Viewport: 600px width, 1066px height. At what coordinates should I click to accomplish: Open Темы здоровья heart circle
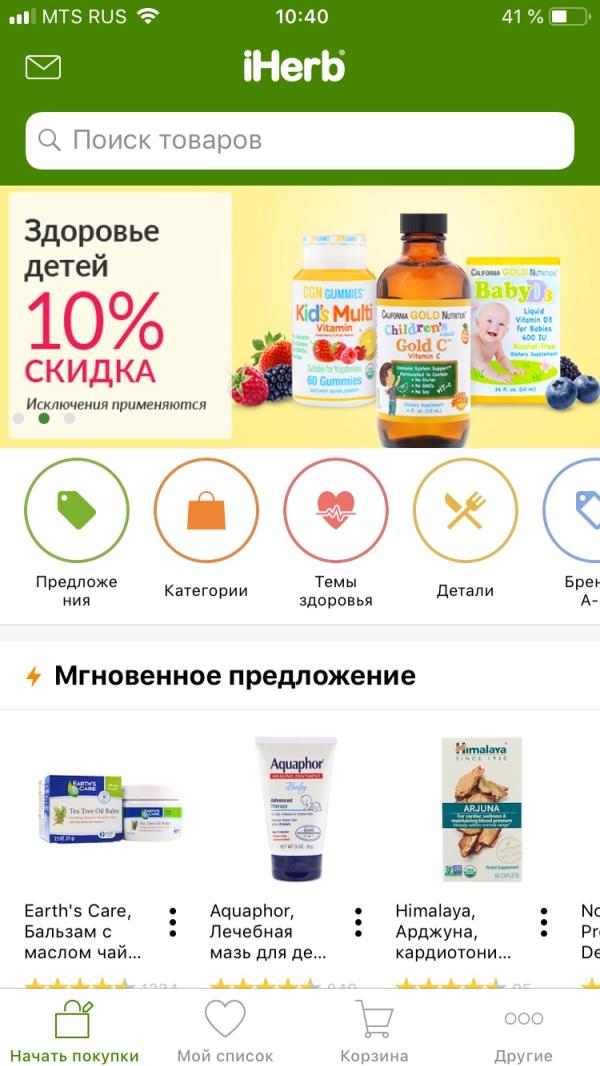tap(336, 510)
